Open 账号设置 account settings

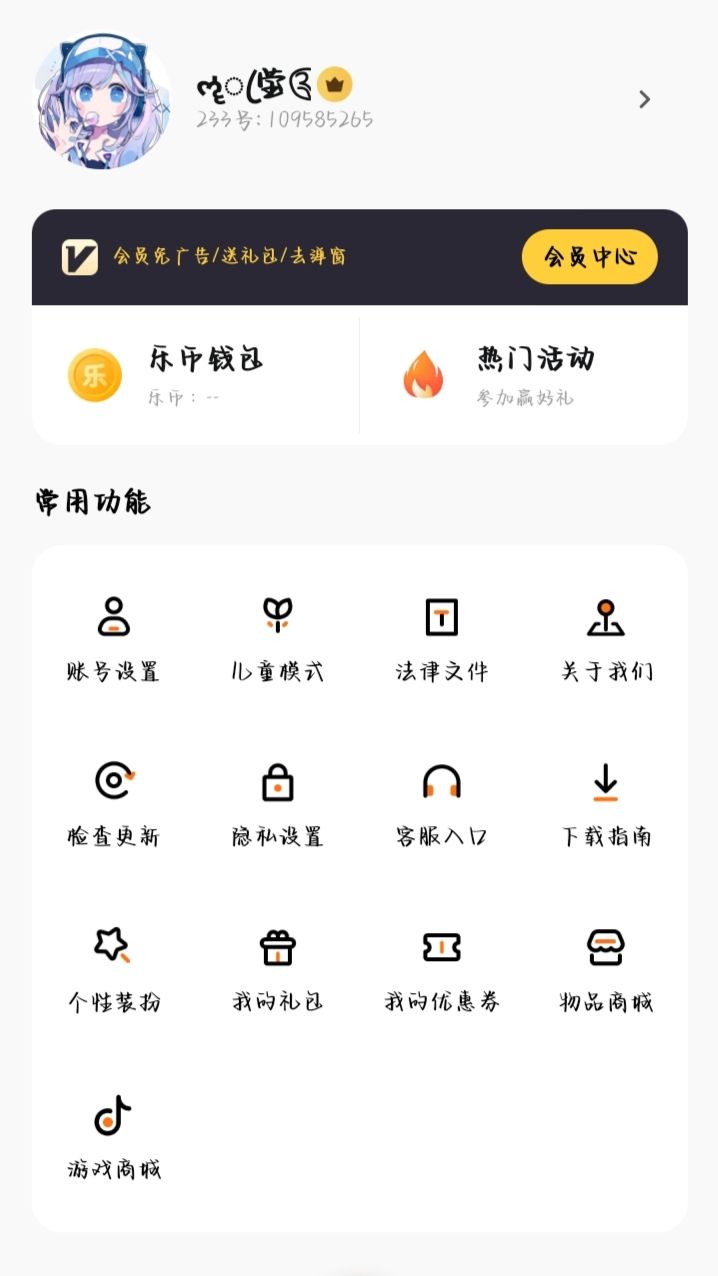click(114, 638)
